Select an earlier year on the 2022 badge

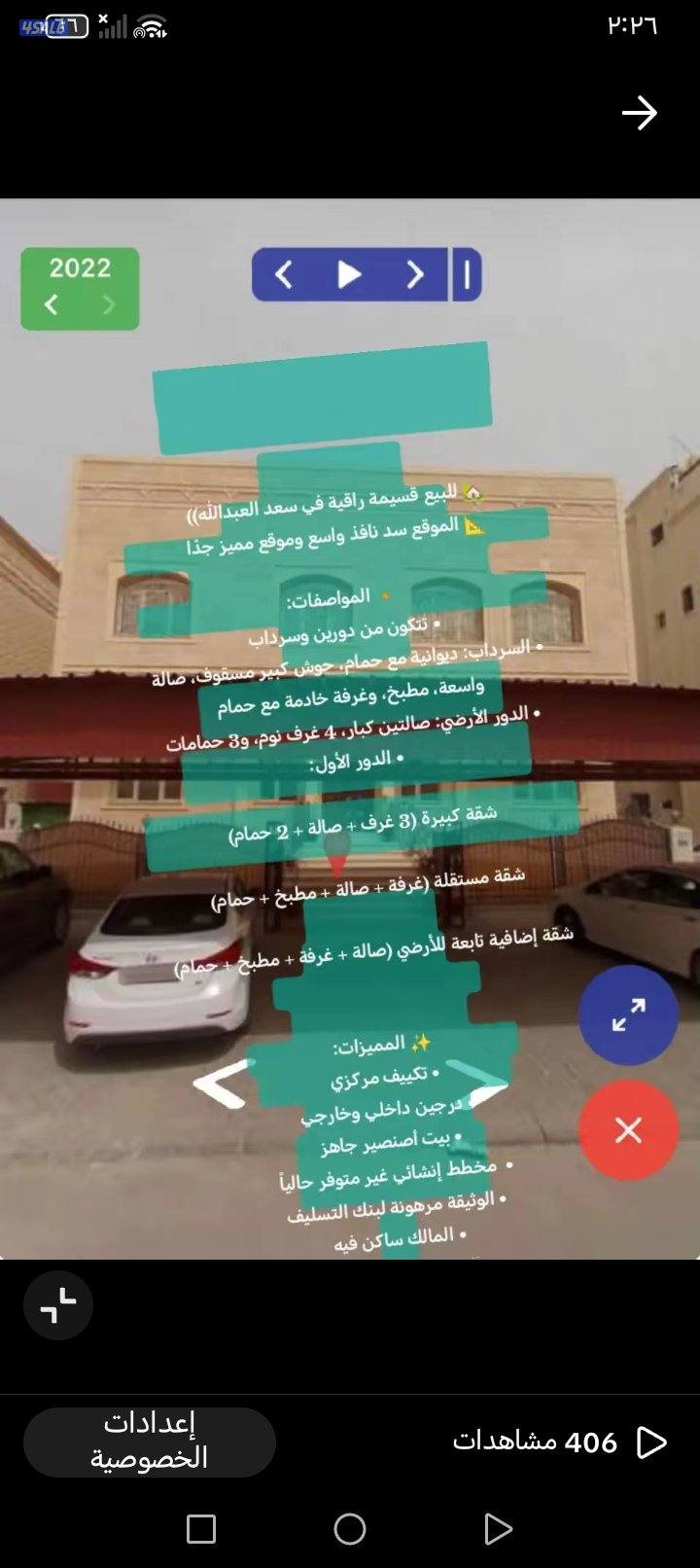[52, 304]
